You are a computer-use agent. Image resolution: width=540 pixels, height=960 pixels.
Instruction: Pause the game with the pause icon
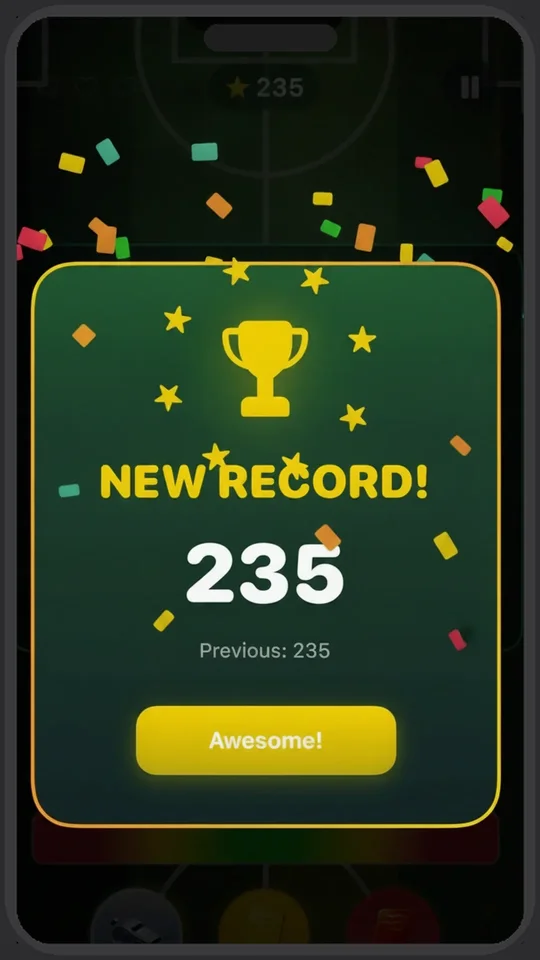pyautogui.click(x=470, y=88)
